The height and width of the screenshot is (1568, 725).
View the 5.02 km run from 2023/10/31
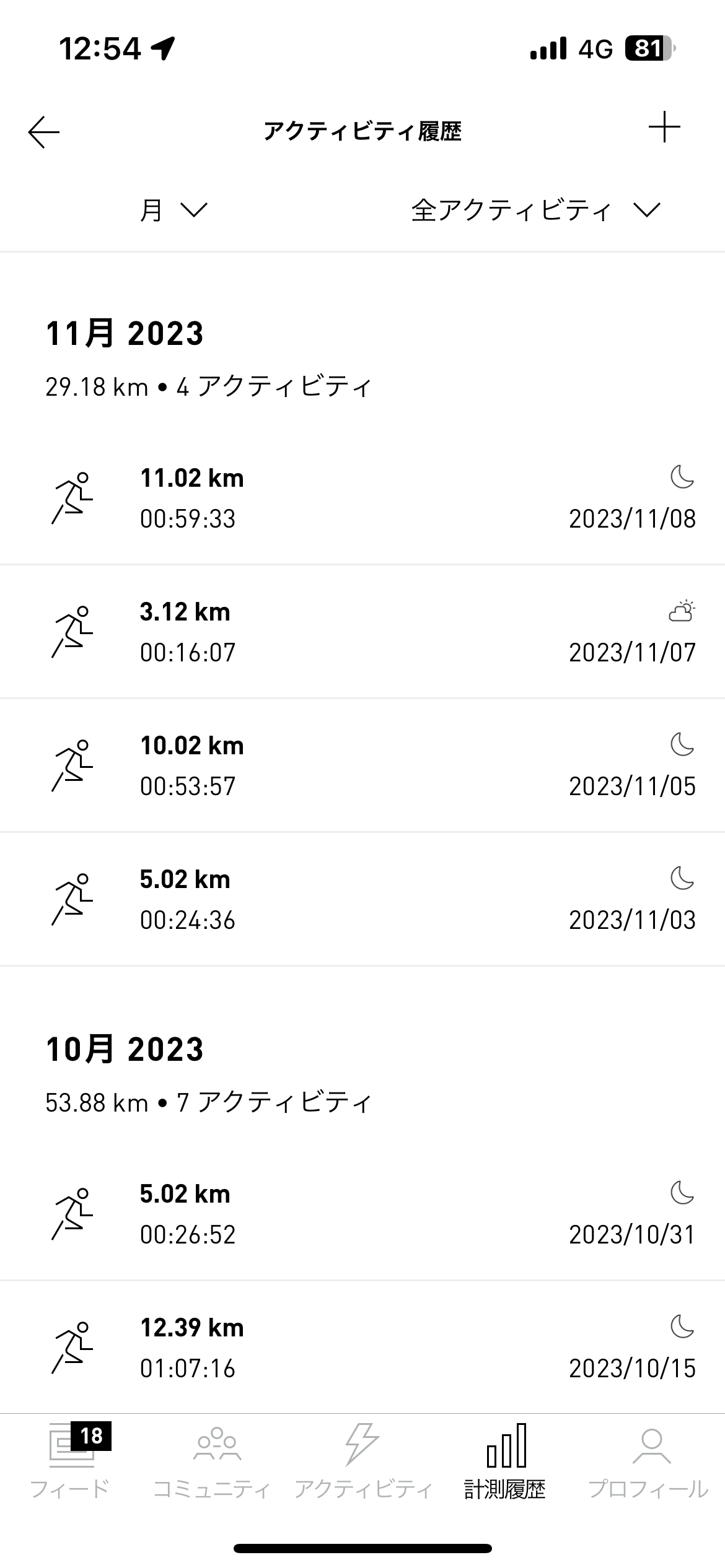click(x=362, y=1214)
